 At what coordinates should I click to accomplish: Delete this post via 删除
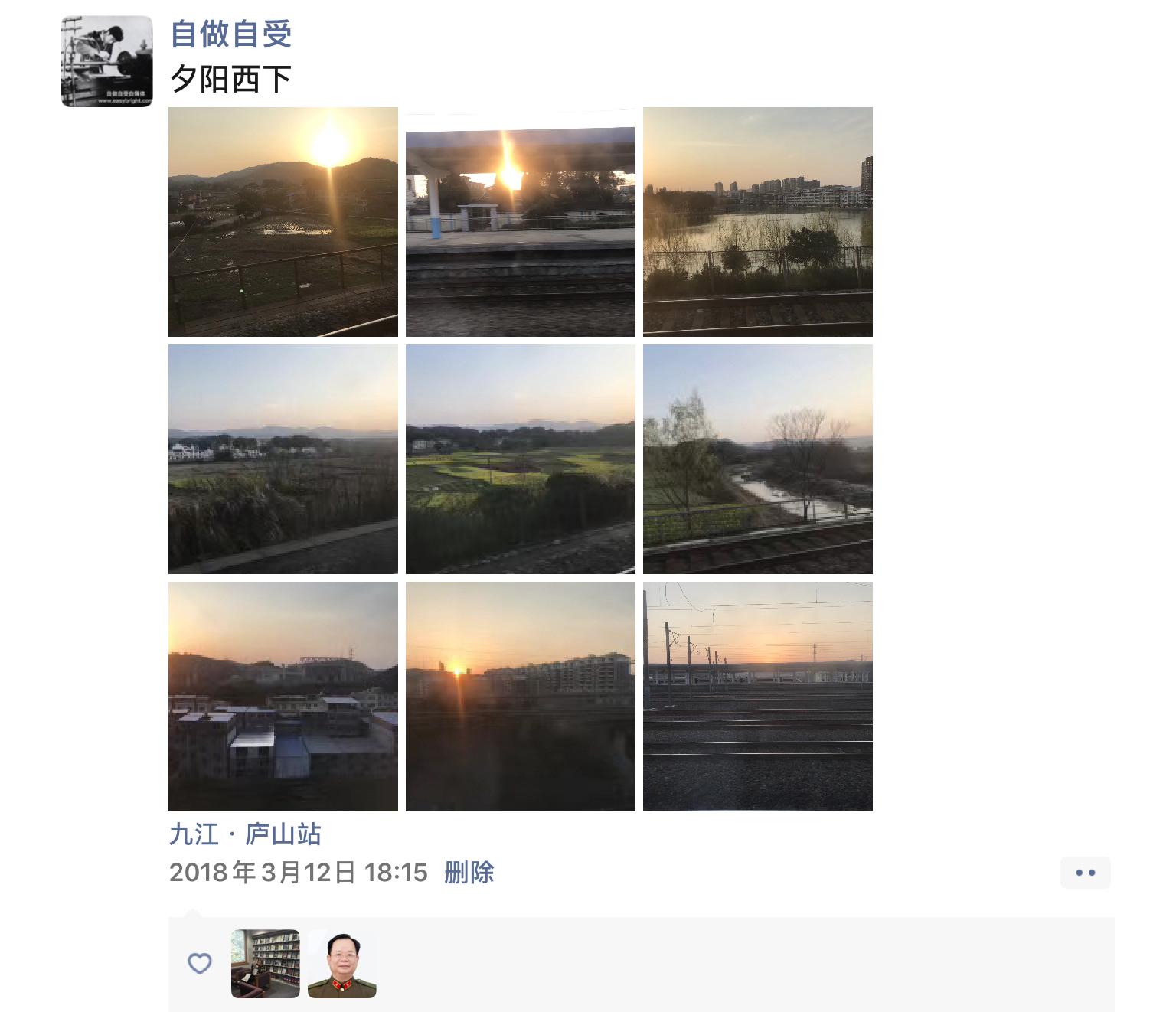tap(469, 873)
